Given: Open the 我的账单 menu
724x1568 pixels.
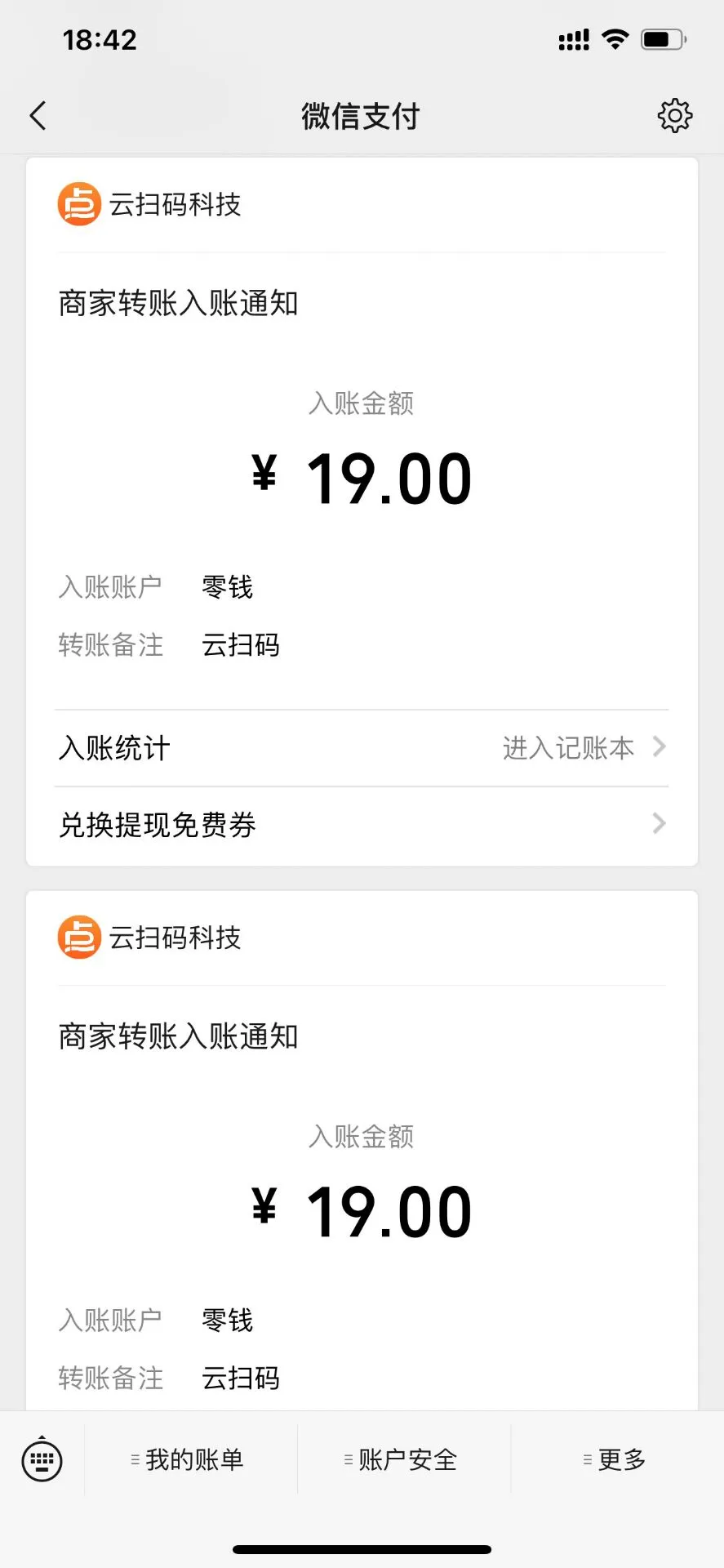Looking at the screenshot, I should 193,1459.
